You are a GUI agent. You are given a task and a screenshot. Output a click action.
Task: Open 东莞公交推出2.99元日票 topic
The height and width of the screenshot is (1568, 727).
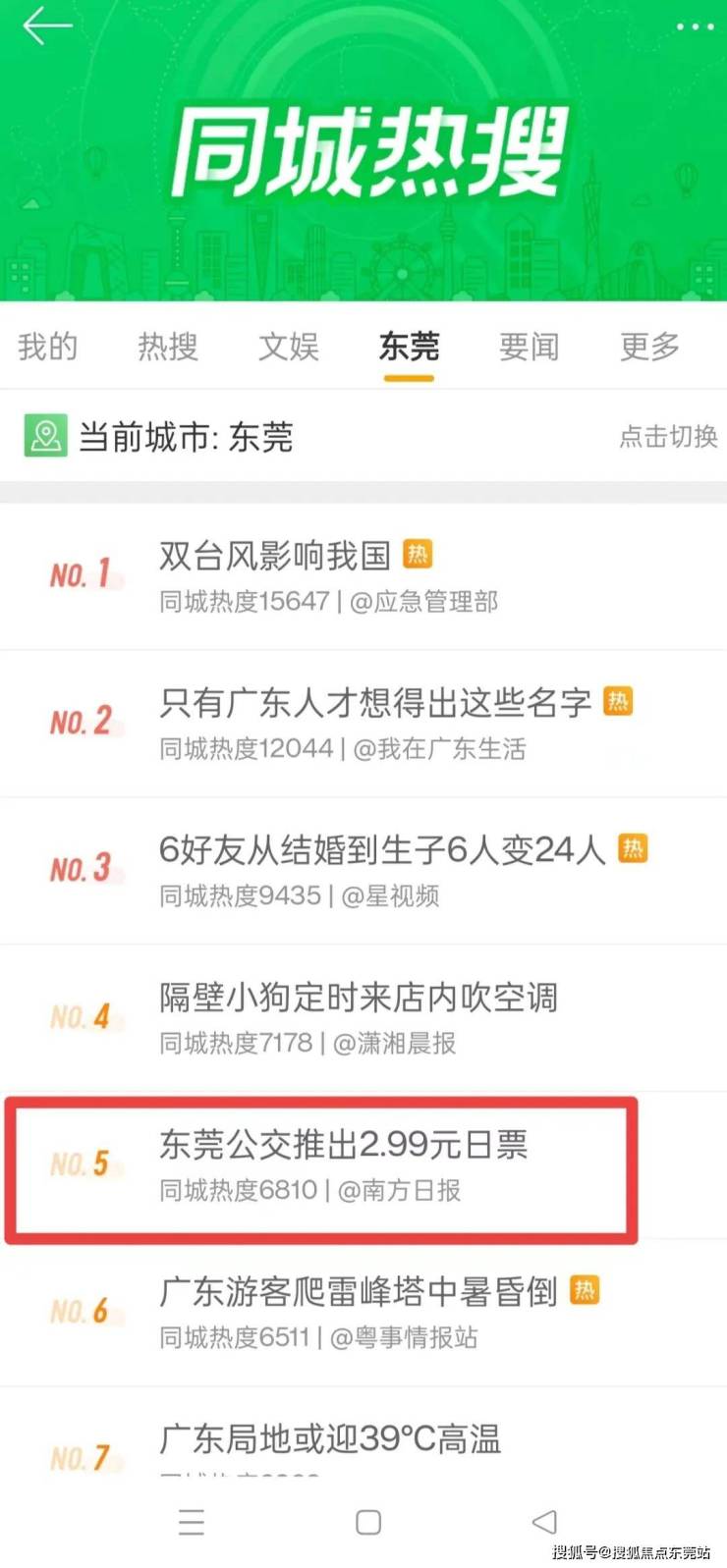(x=344, y=1145)
